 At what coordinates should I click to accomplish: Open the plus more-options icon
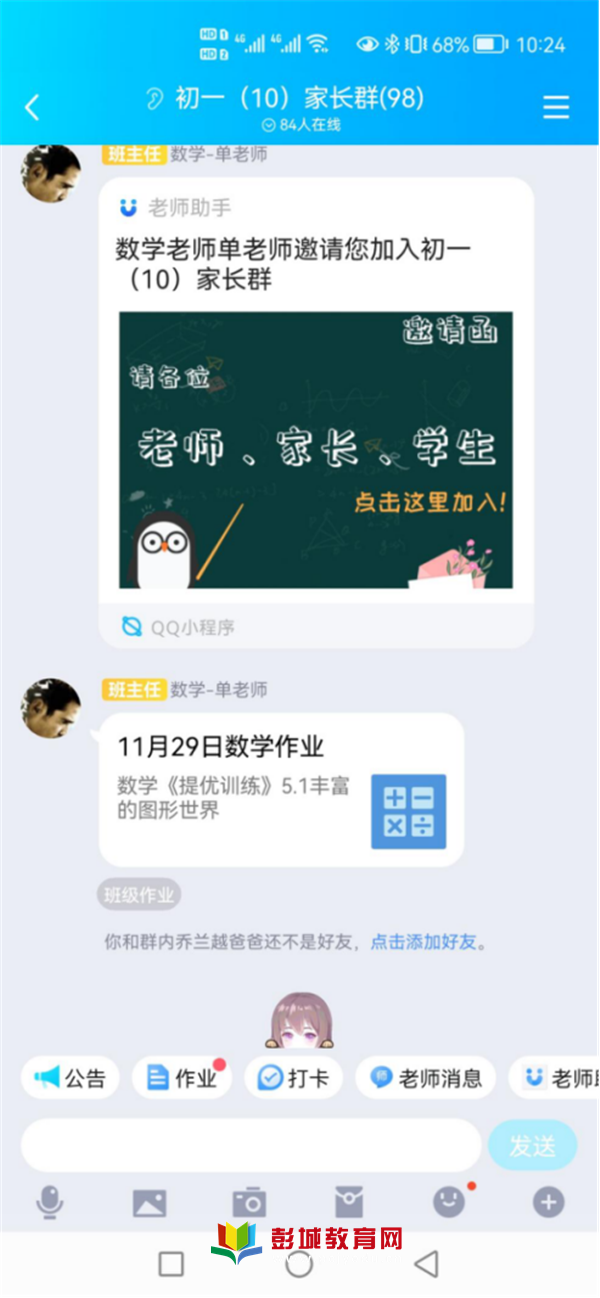(x=548, y=1203)
